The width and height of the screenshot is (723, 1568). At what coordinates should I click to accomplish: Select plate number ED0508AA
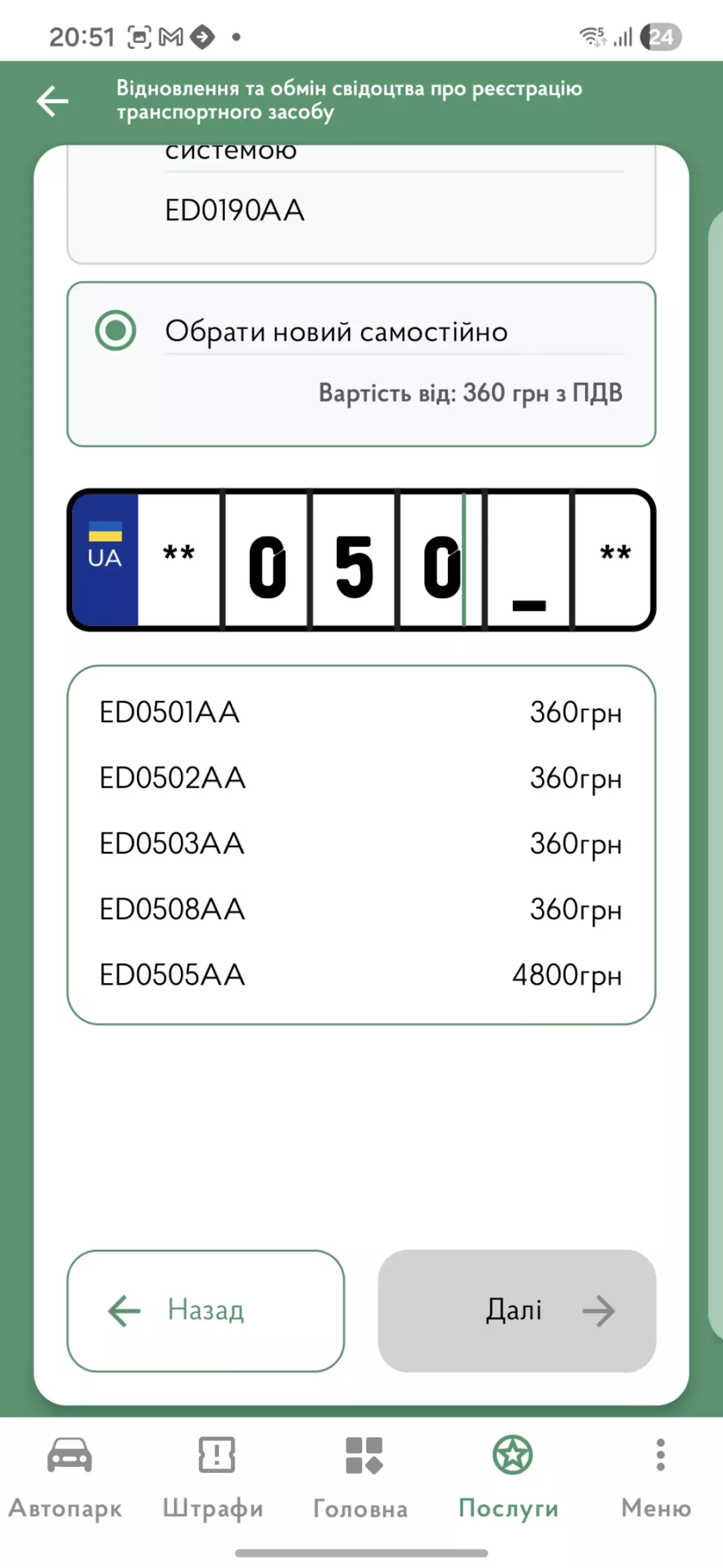click(360, 909)
